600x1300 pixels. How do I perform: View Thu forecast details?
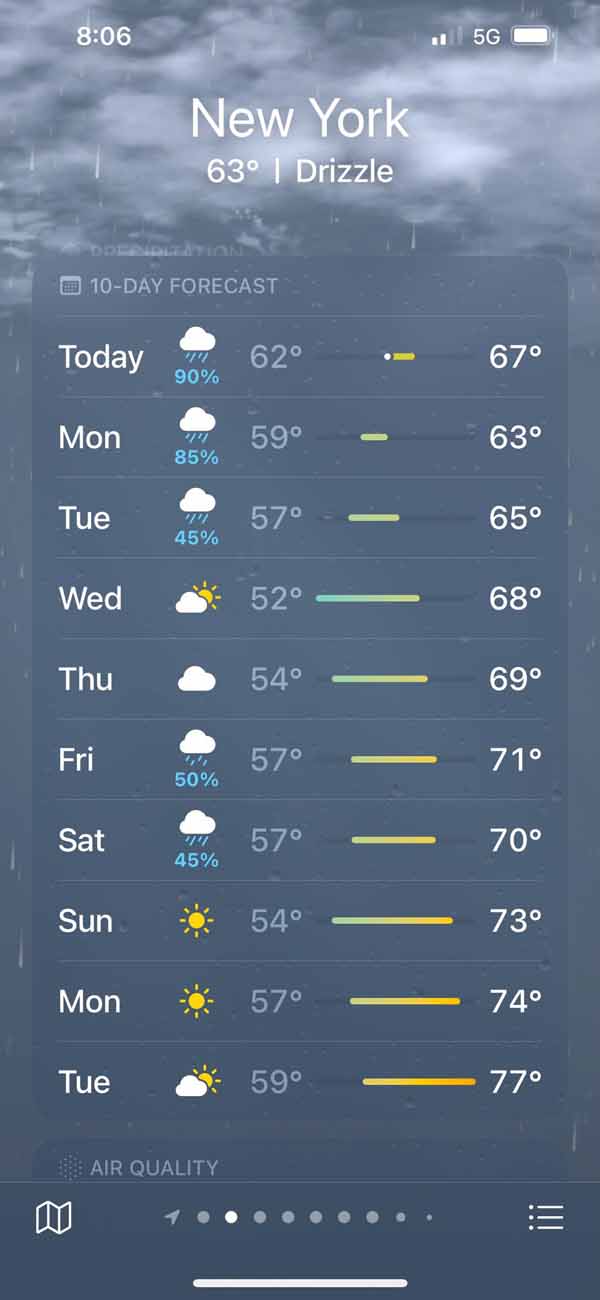(x=300, y=680)
